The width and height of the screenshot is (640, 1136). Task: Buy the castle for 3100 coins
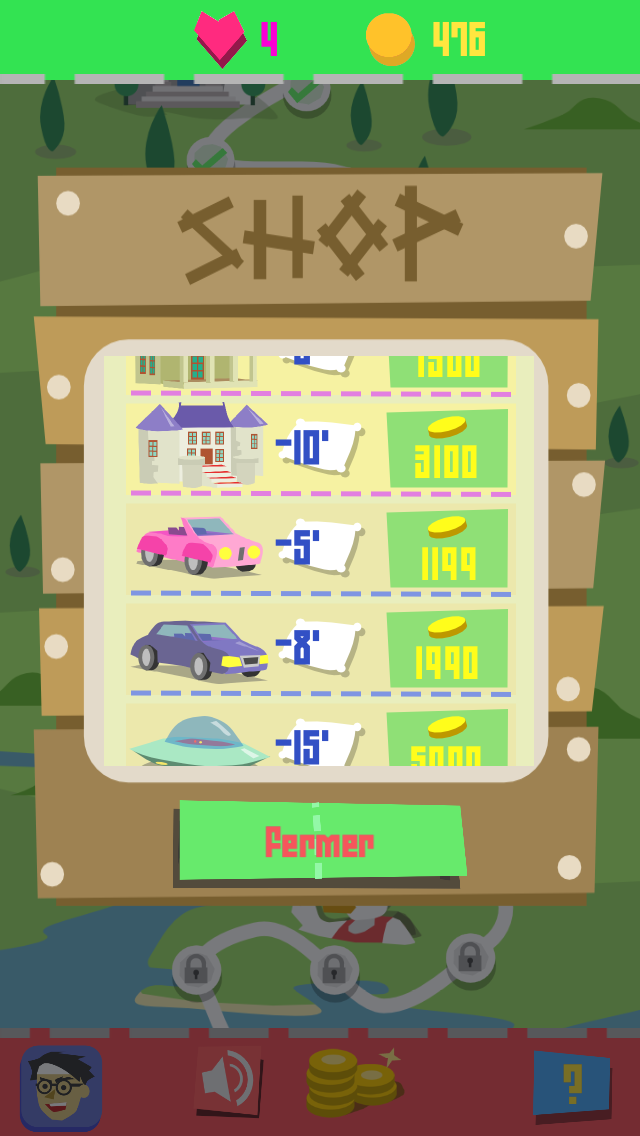(447, 449)
